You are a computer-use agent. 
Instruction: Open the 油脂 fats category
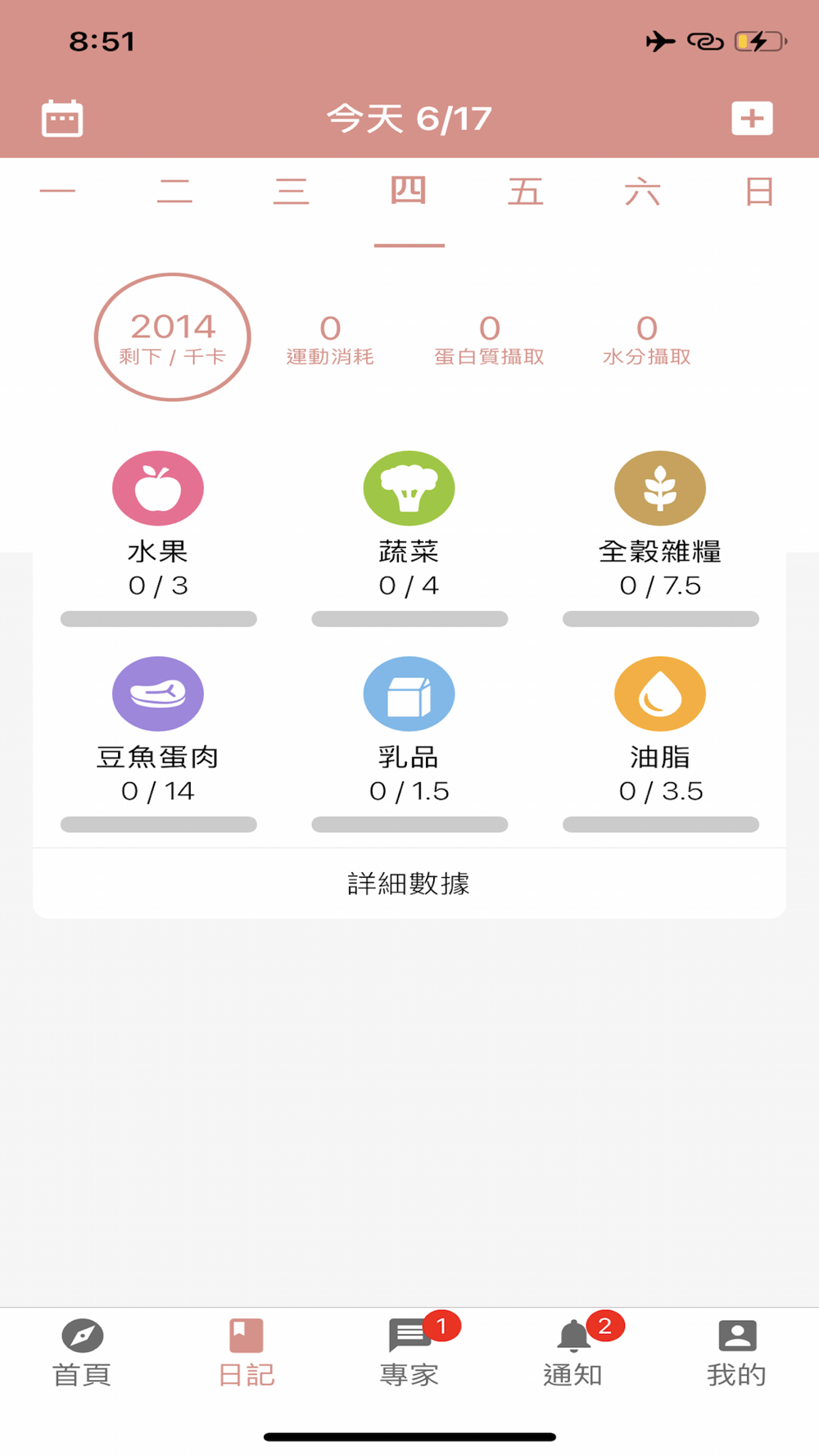point(660,694)
